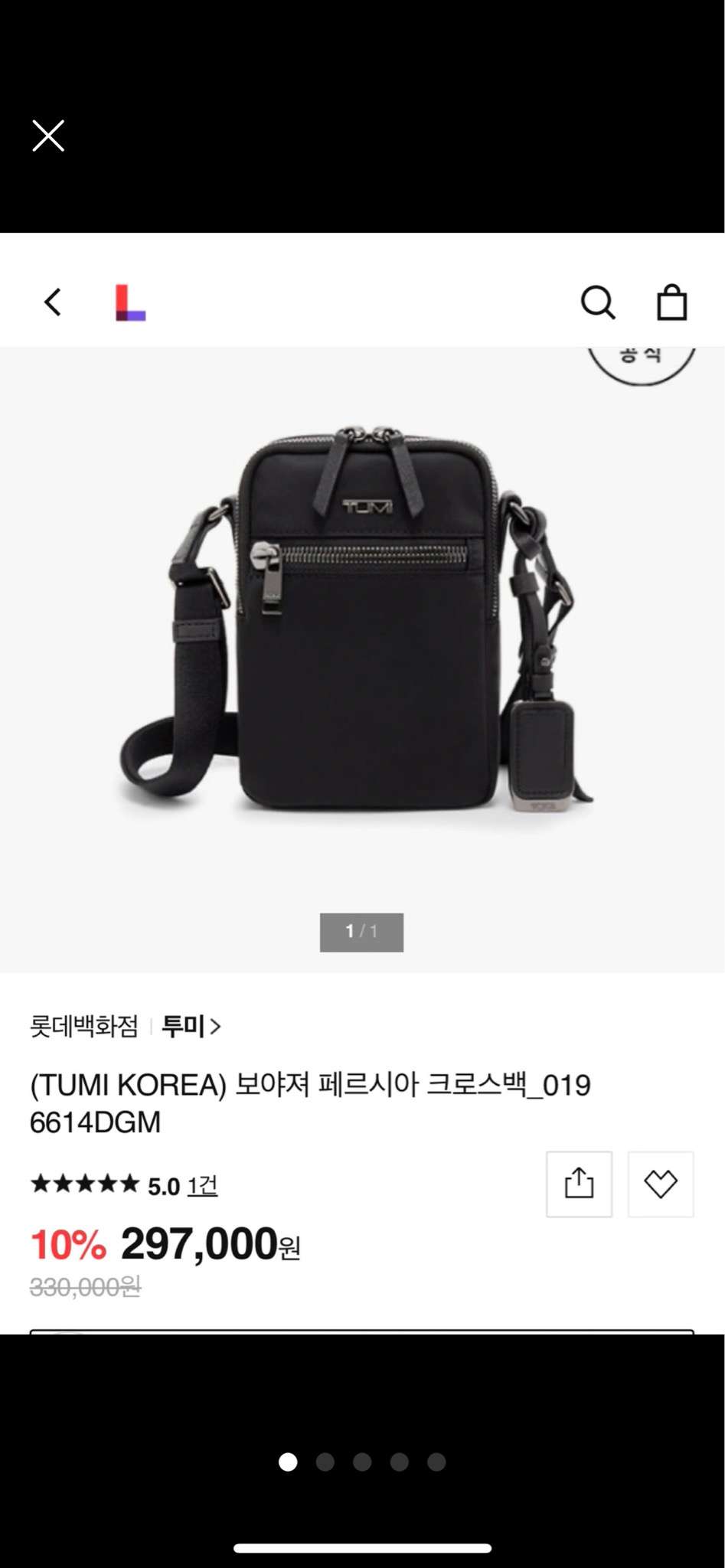Go back using the back arrow
Image resolution: width=725 pixels, height=1568 pixels.
point(52,302)
